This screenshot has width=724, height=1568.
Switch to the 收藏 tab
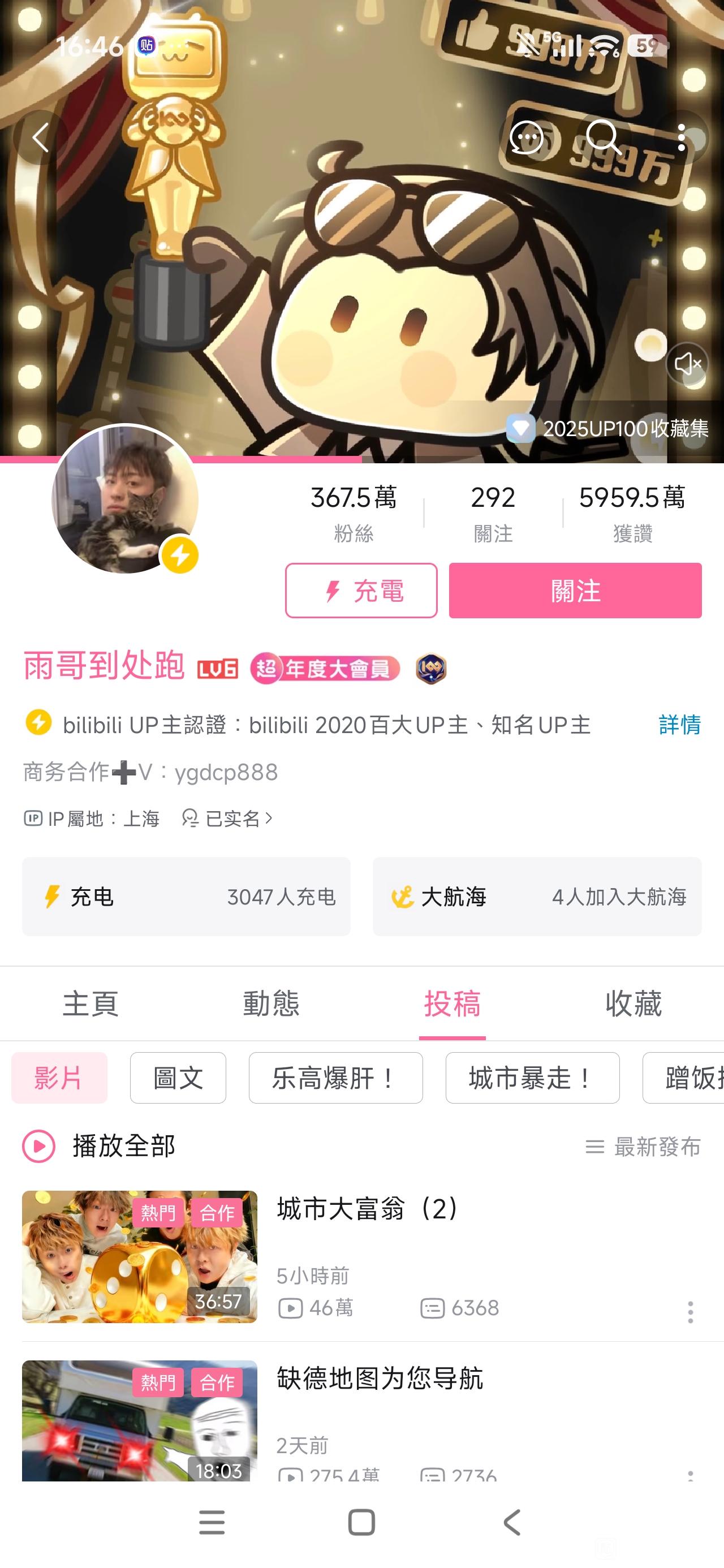tap(633, 1003)
